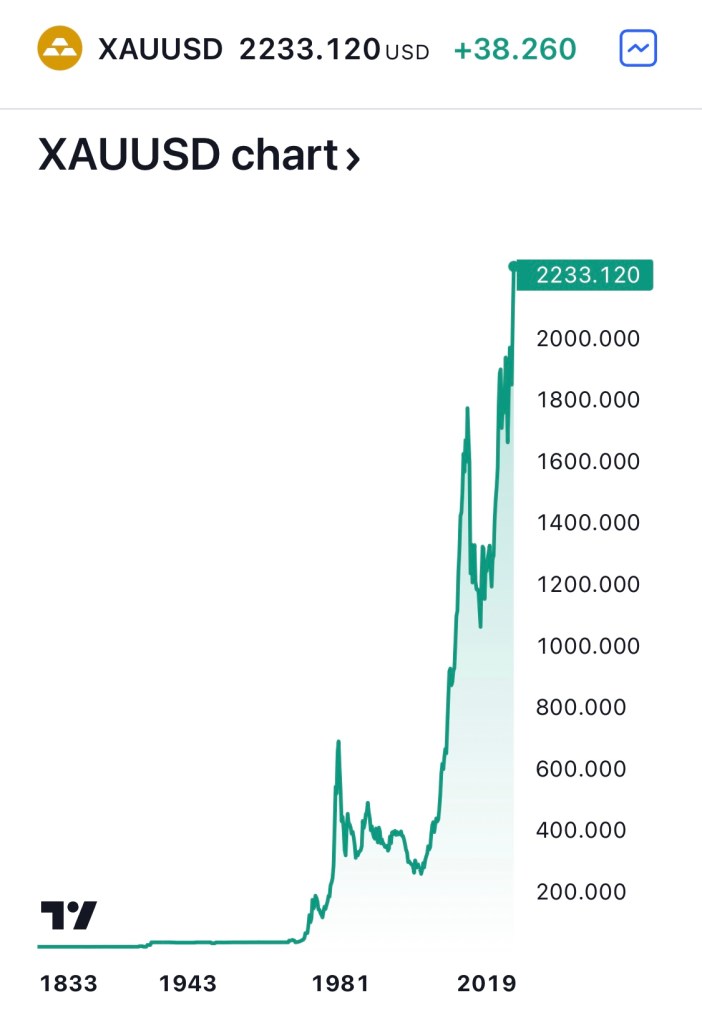Viewport: 702px width, 1023px height.
Task: Open the XAUUSD chart link
Action: 198,156
